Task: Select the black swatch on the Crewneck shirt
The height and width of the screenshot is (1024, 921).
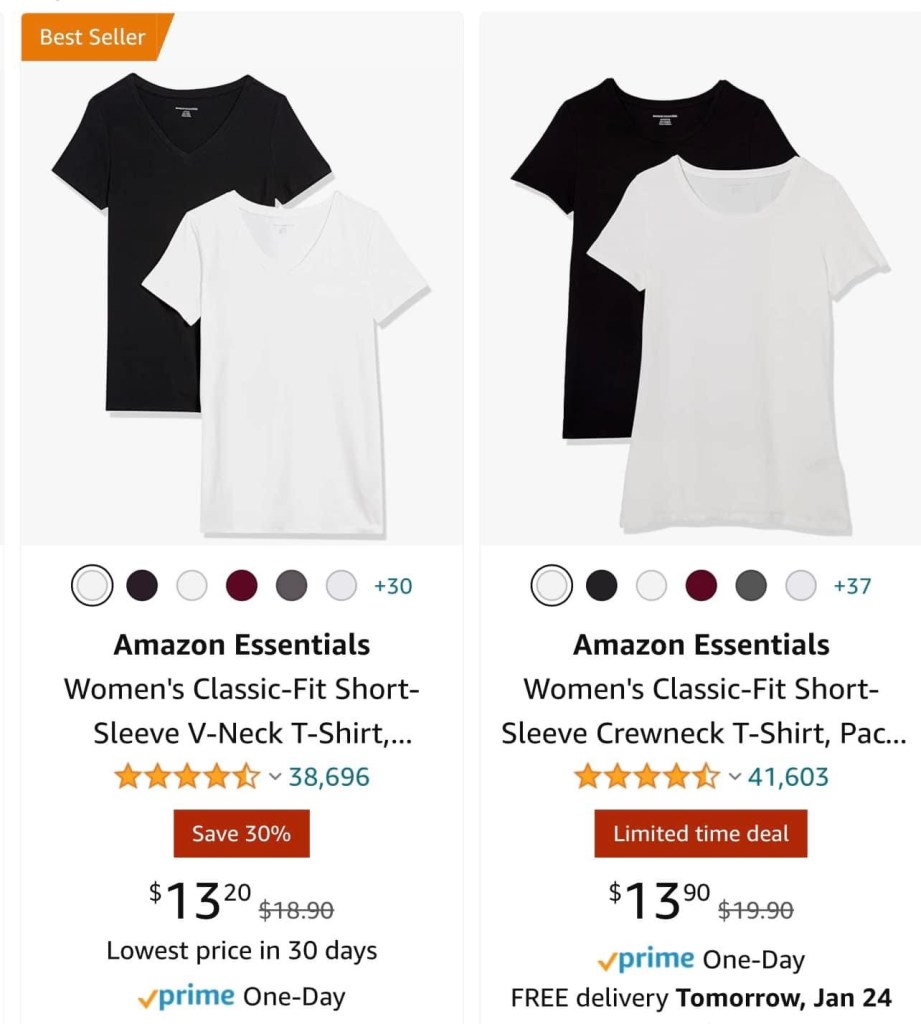Action: pyautogui.click(x=601, y=585)
